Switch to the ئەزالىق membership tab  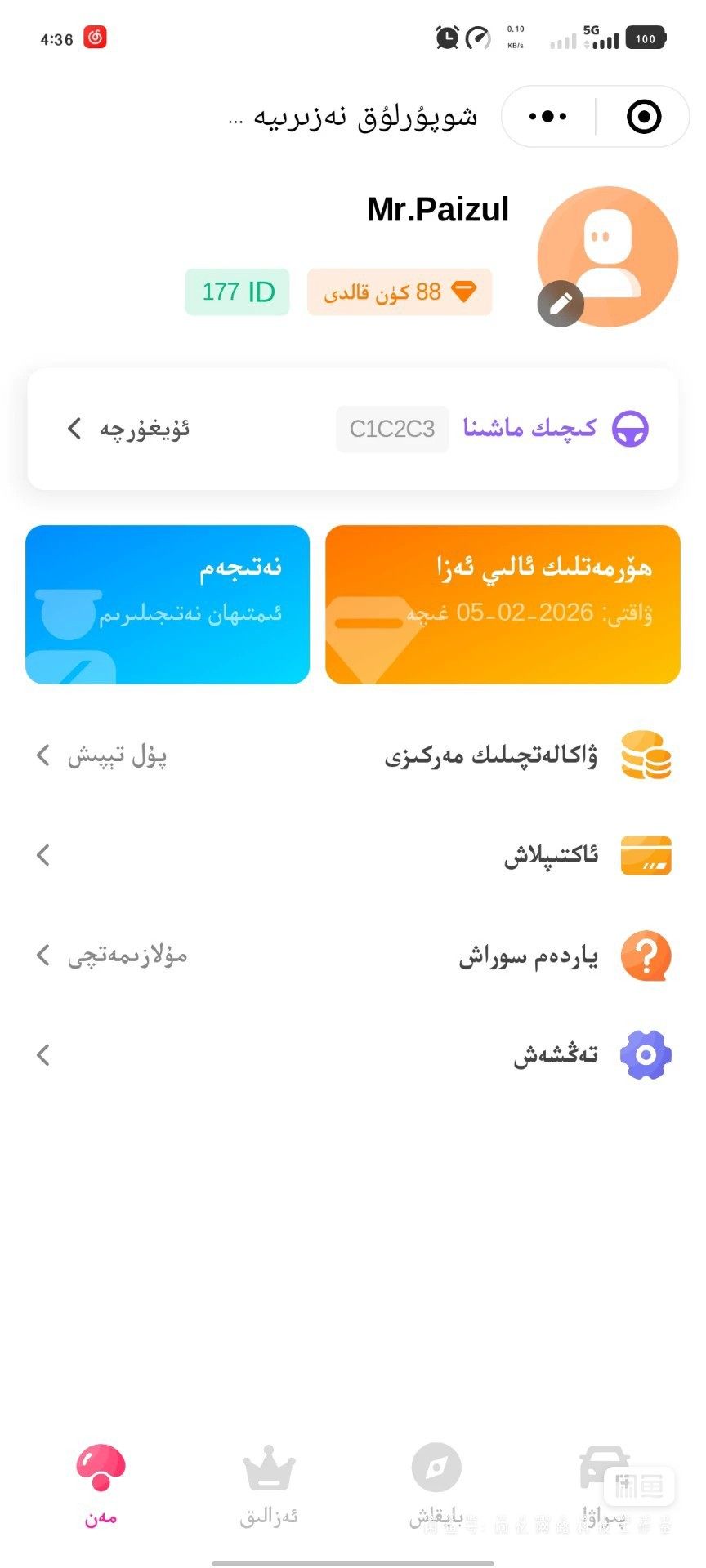coord(269,1486)
